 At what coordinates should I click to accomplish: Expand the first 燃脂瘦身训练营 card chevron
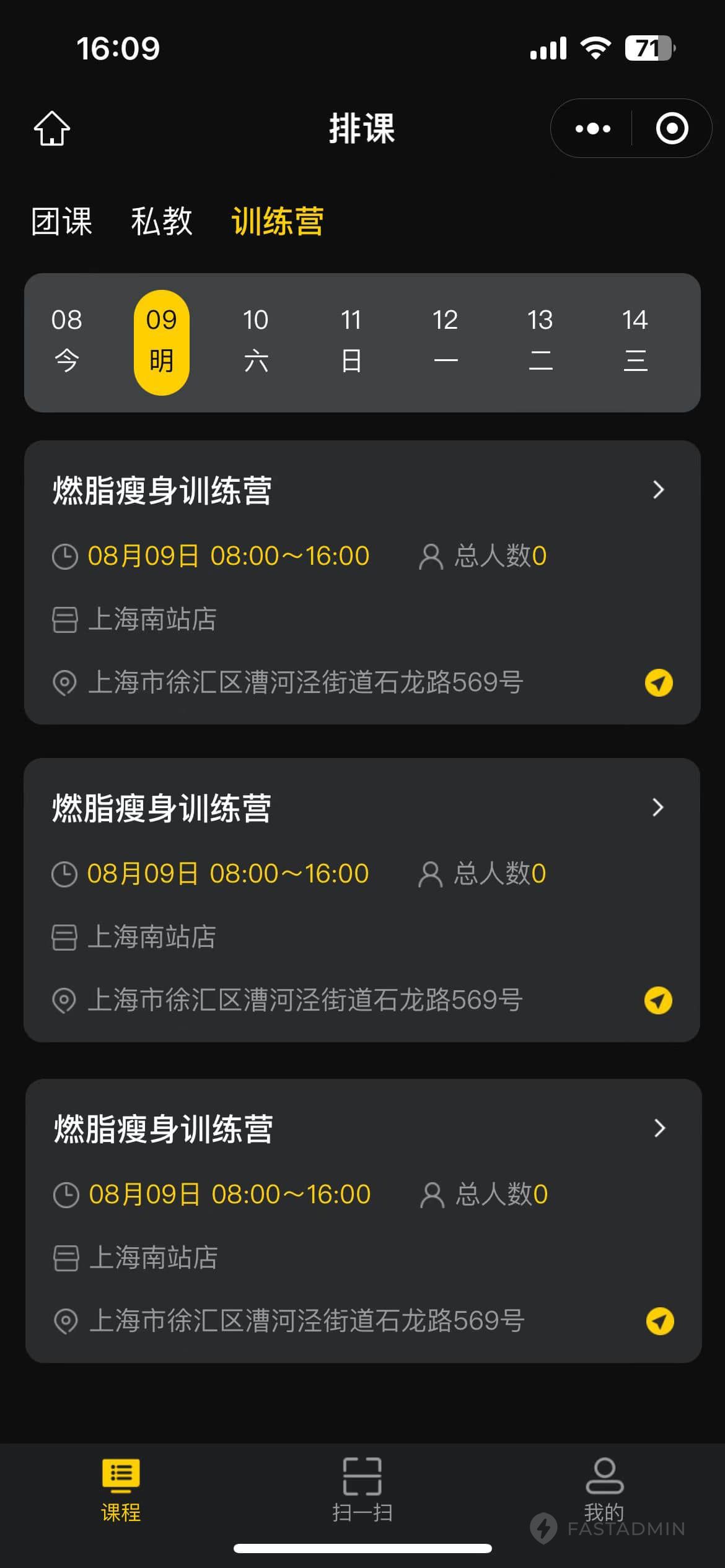click(x=659, y=490)
